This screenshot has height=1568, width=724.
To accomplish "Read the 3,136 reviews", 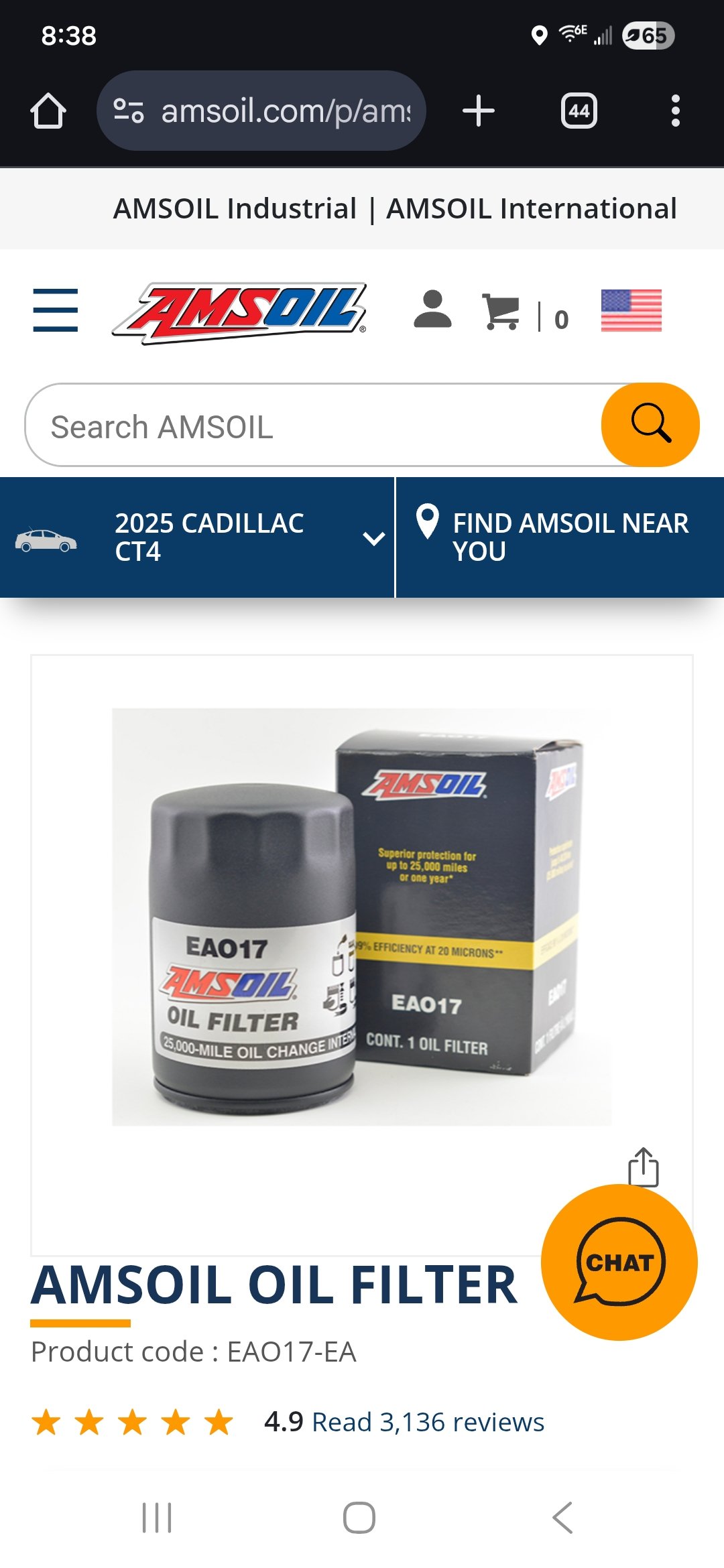I will (x=428, y=1422).
